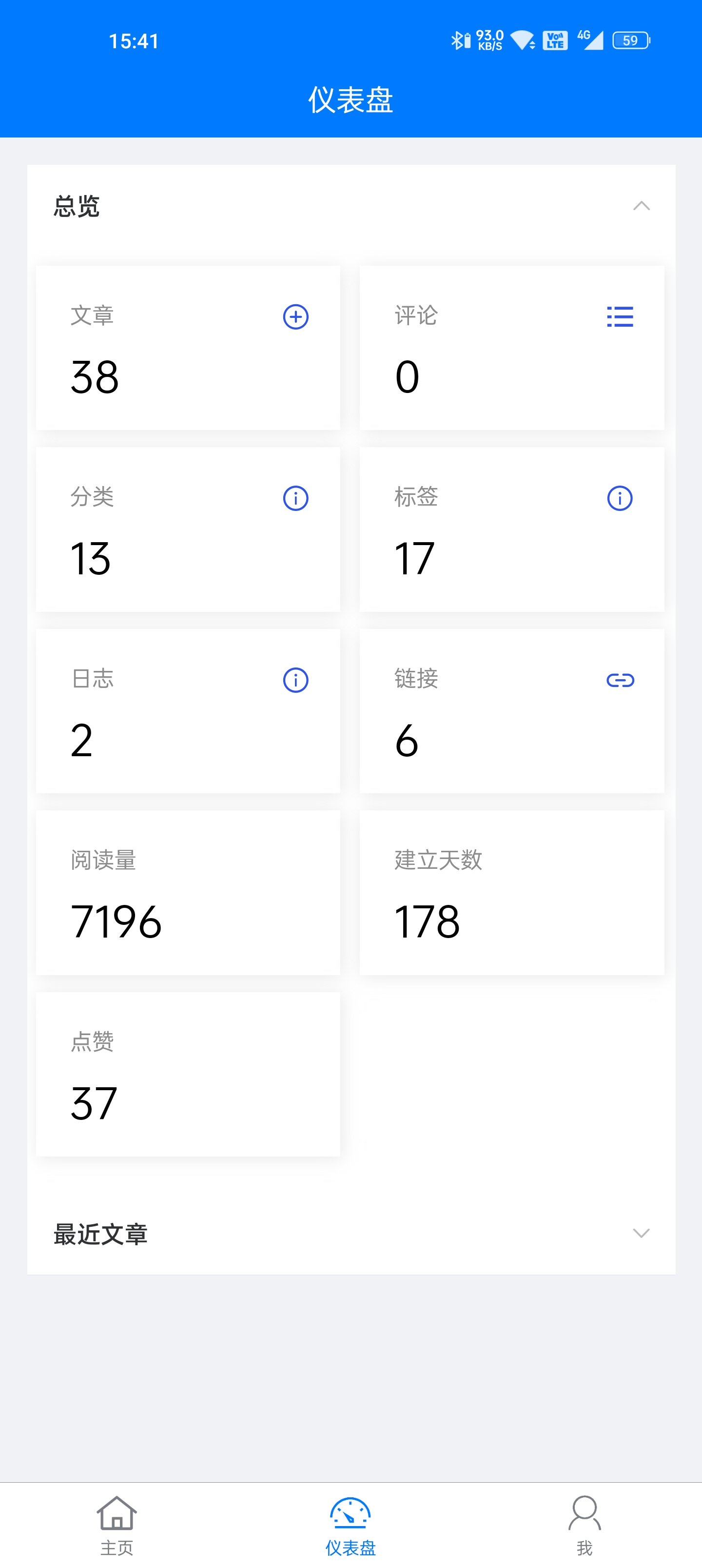View info icon on the 日志 card
702x1568 pixels.
[296, 680]
